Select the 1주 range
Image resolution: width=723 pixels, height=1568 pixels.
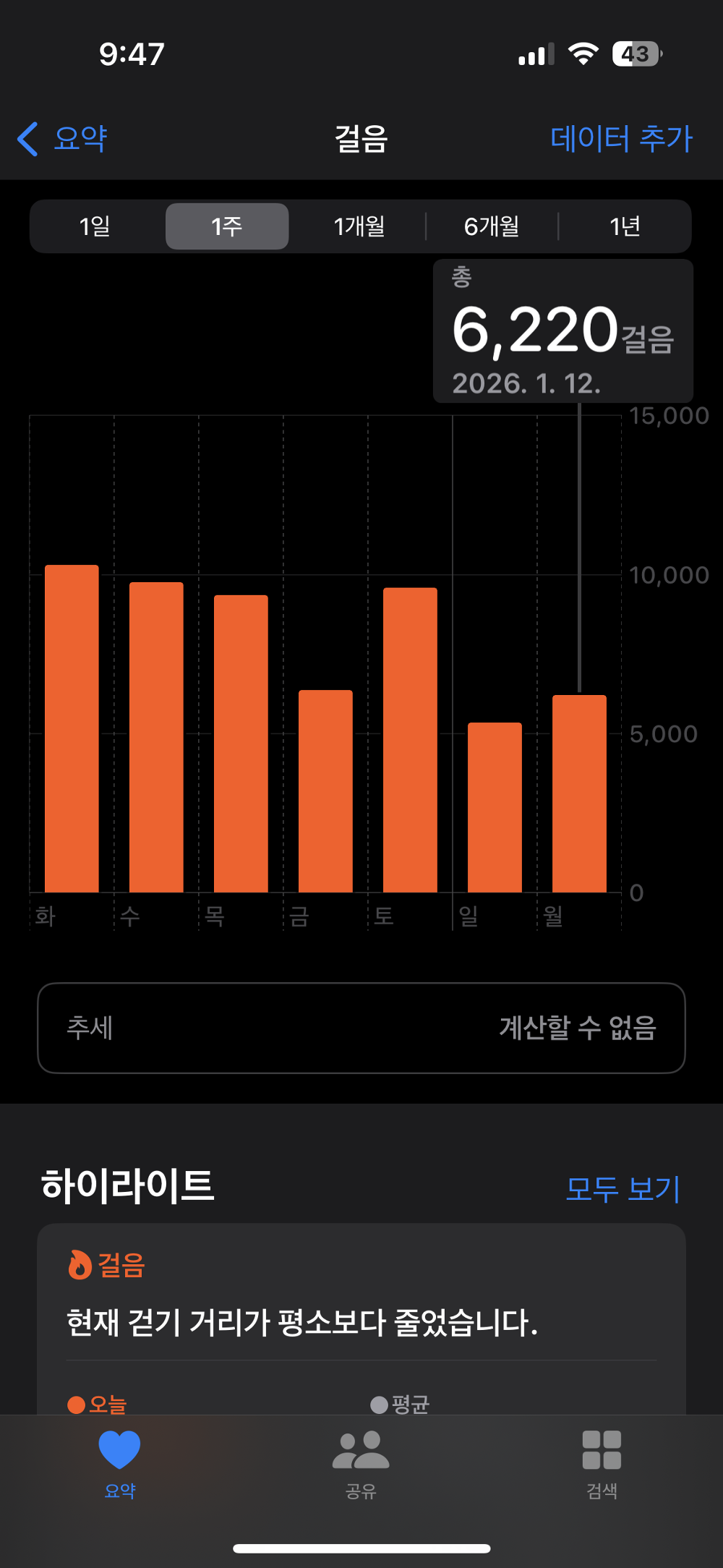pyautogui.click(x=227, y=226)
